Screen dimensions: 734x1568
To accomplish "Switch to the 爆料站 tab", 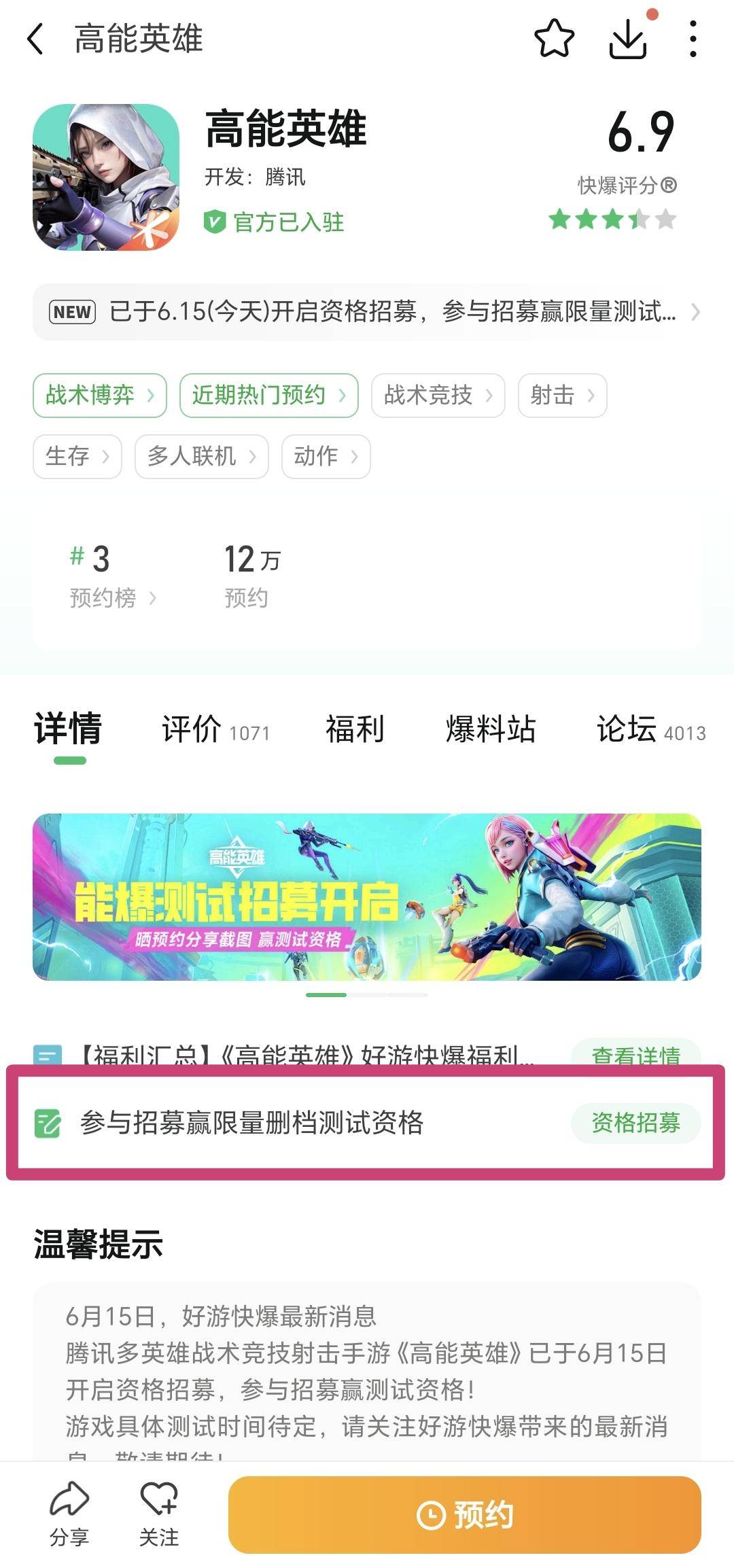I will [x=490, y=729].
